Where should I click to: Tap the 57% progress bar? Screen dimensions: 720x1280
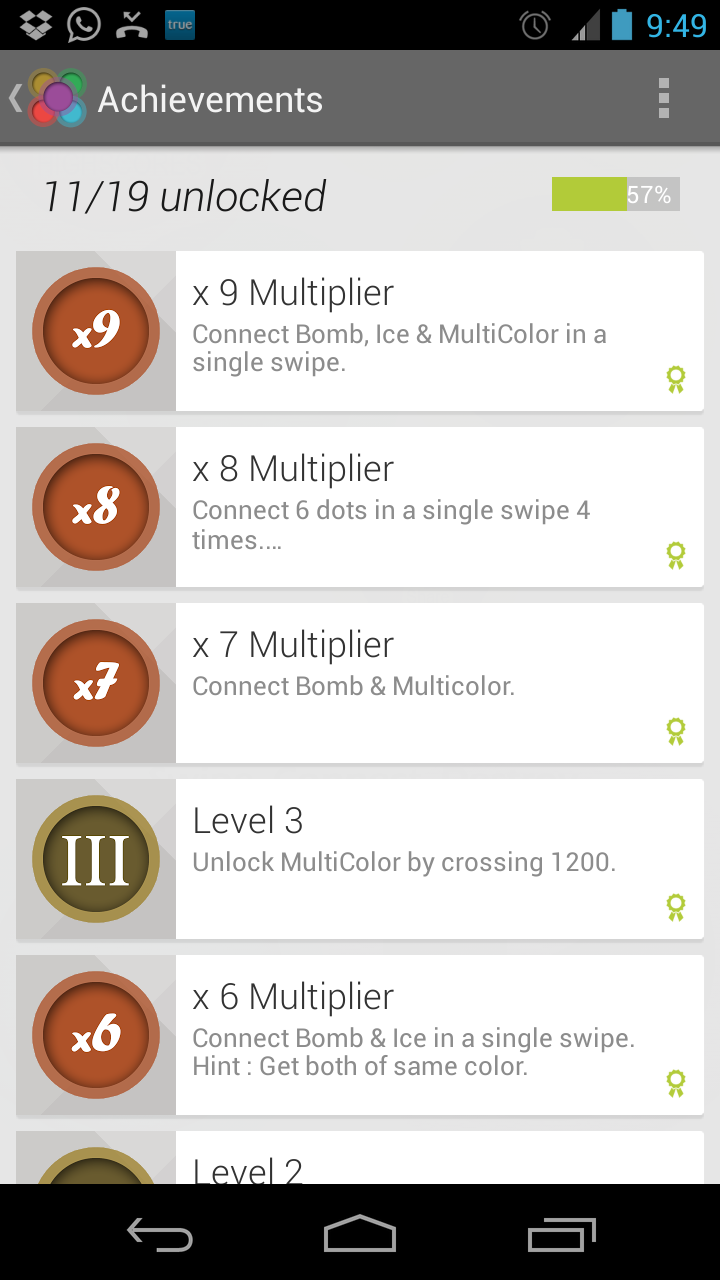tap(615, 193)
